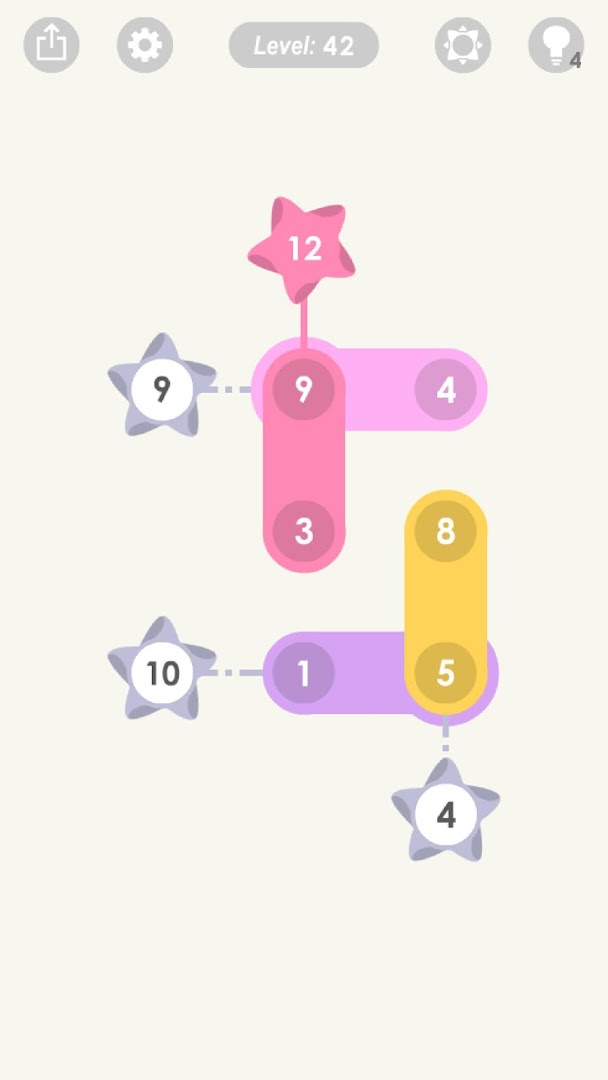Tap the yellow node numbered 8

[445, 531]
